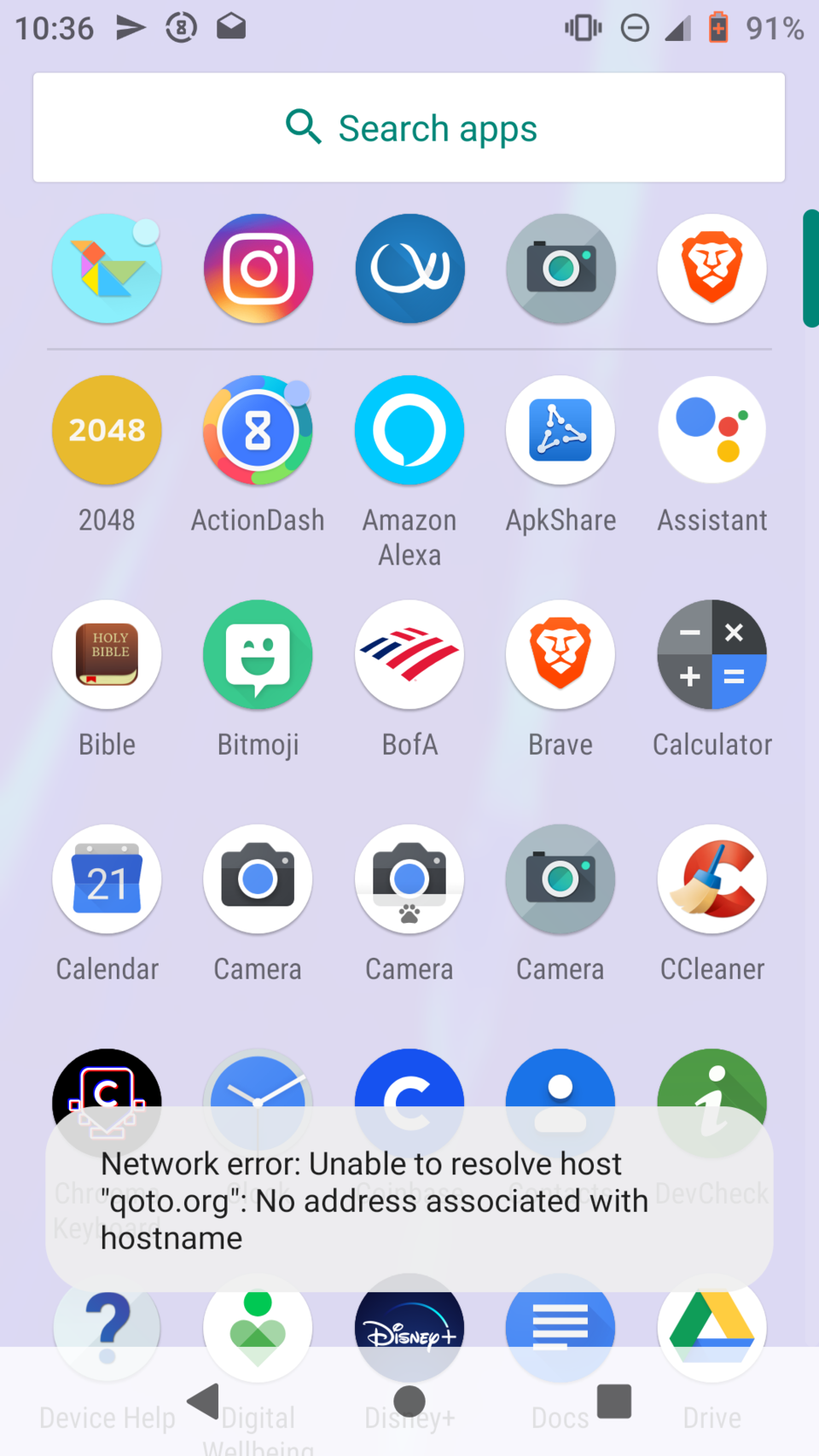The width and height of the screenshot is (819, 1456).
Task: Open the Calculator
Action: (x=712, y=655)
